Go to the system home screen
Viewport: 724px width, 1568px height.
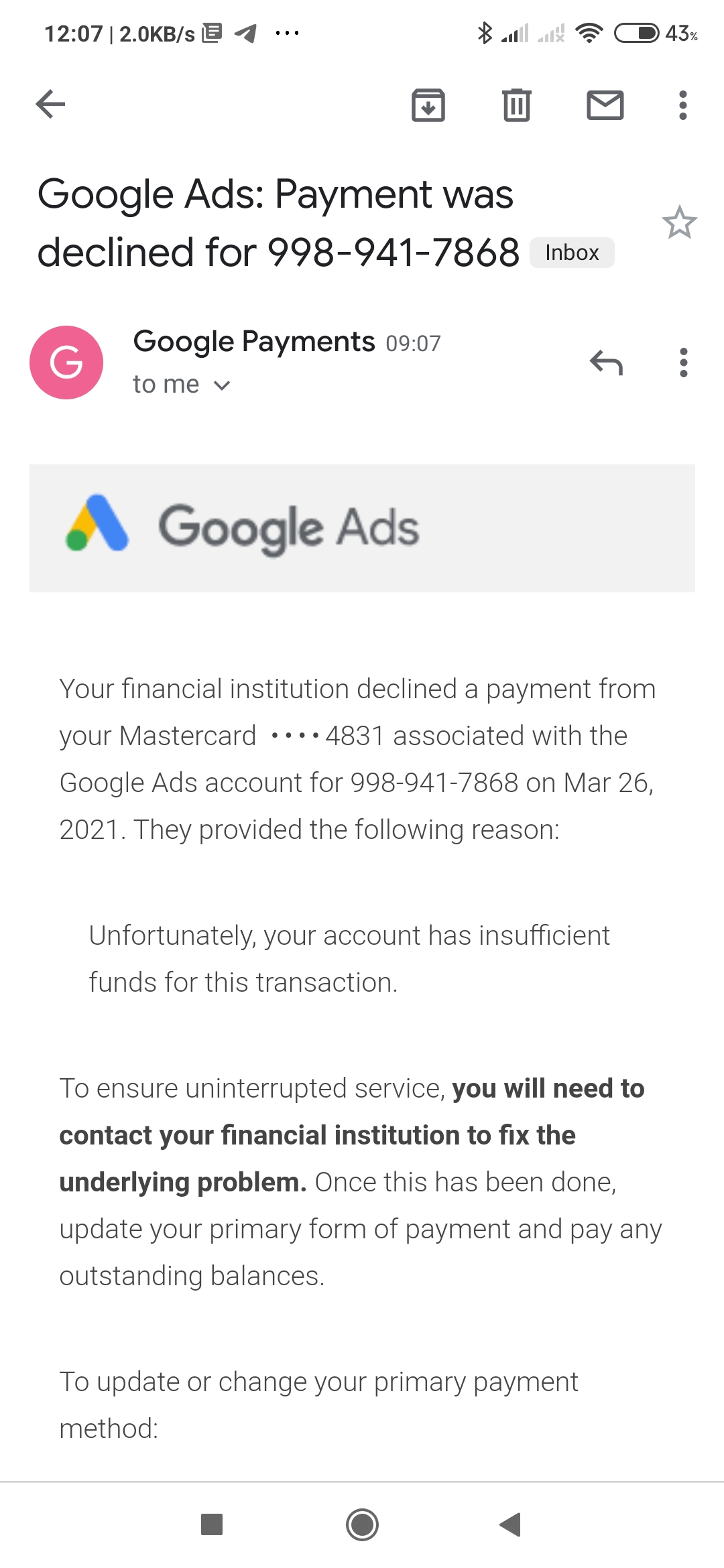pyautogui.click(x=362, y=1524)
